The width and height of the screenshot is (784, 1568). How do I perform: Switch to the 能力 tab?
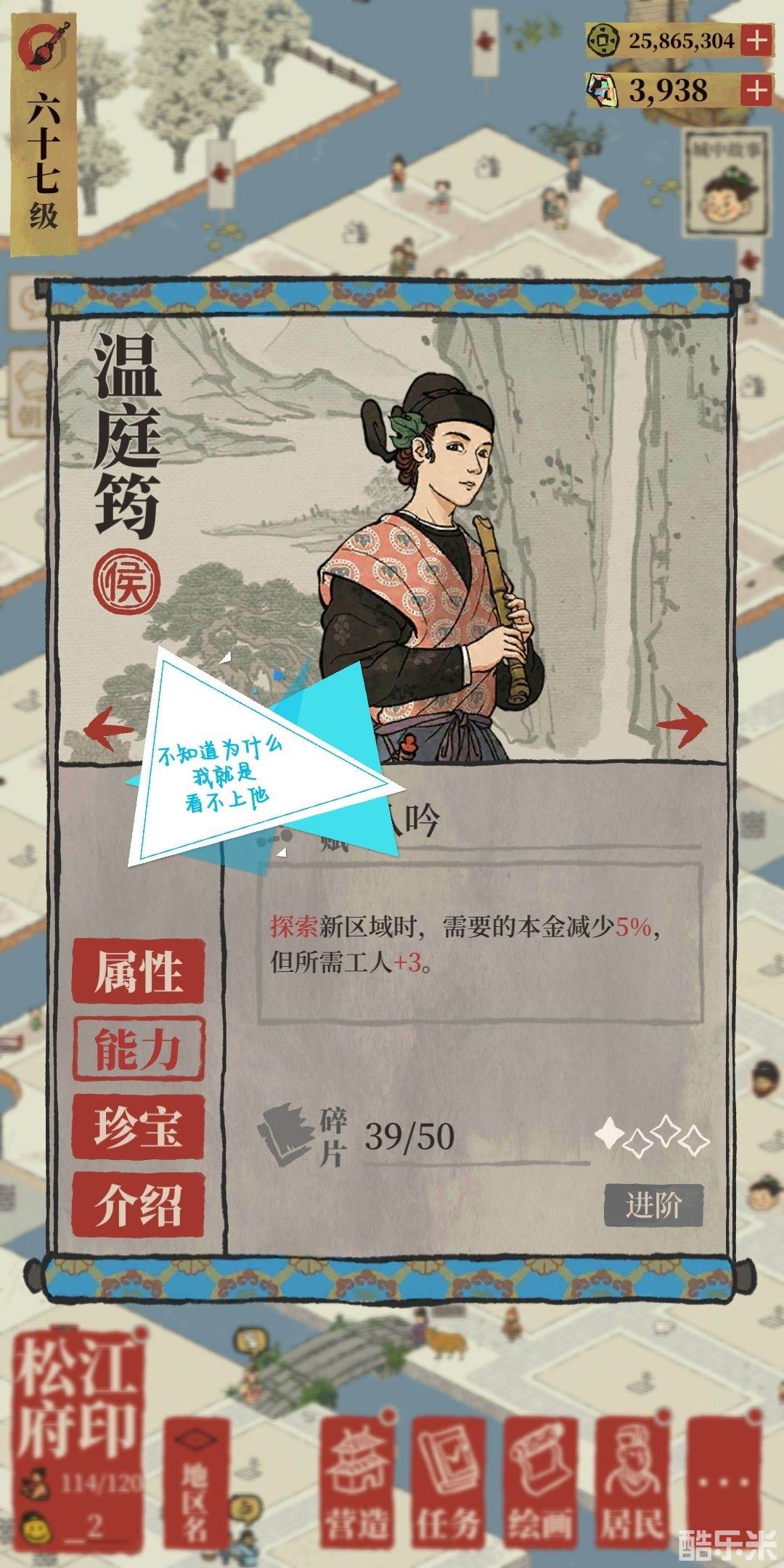pos(138,1050)
